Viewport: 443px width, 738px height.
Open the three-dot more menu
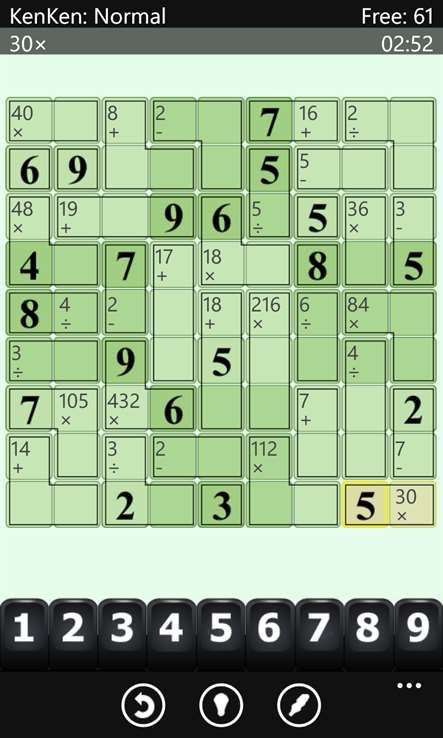tap(409, 686)
